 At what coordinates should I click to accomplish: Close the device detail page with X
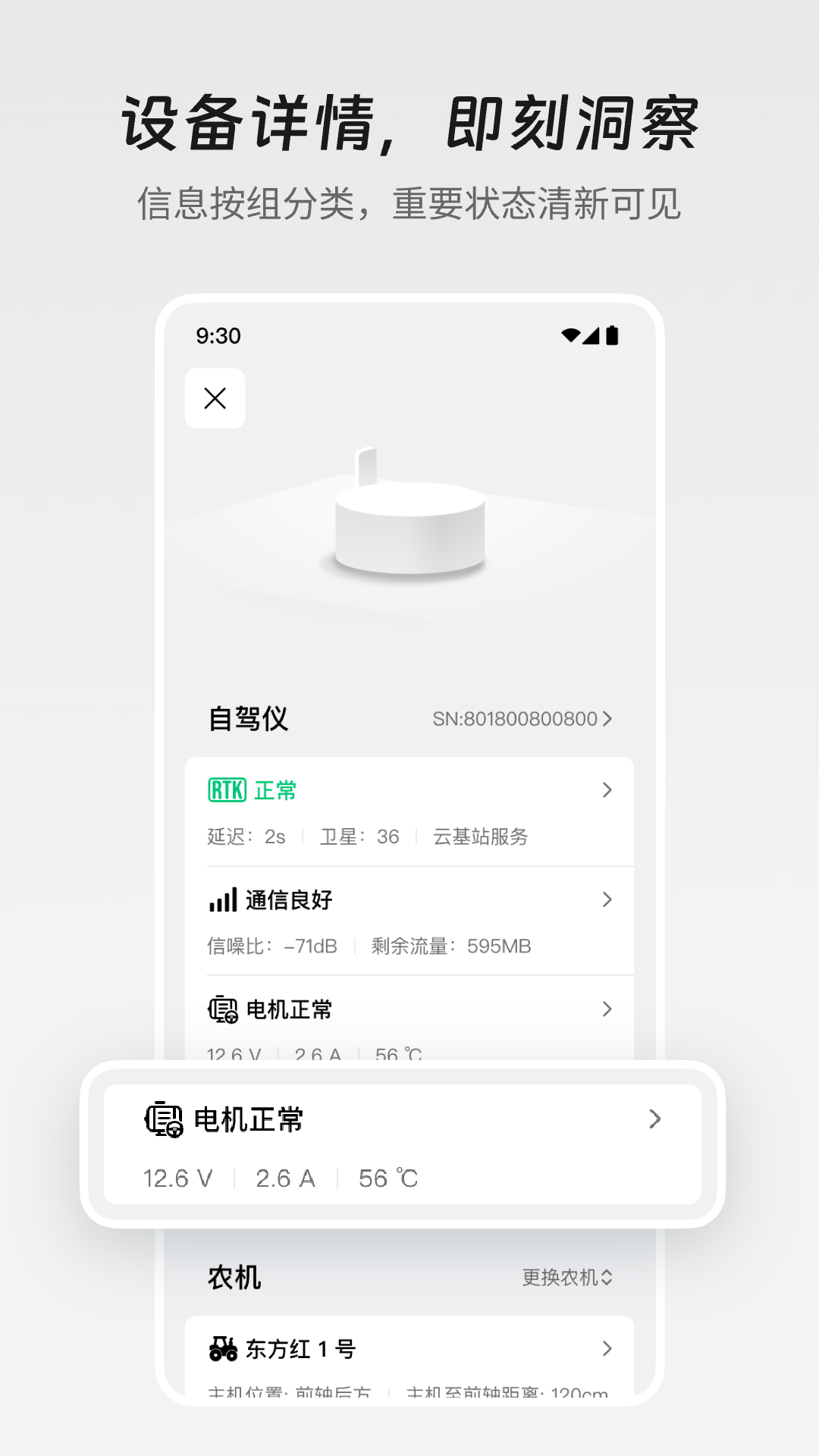(x=215, y=399)
